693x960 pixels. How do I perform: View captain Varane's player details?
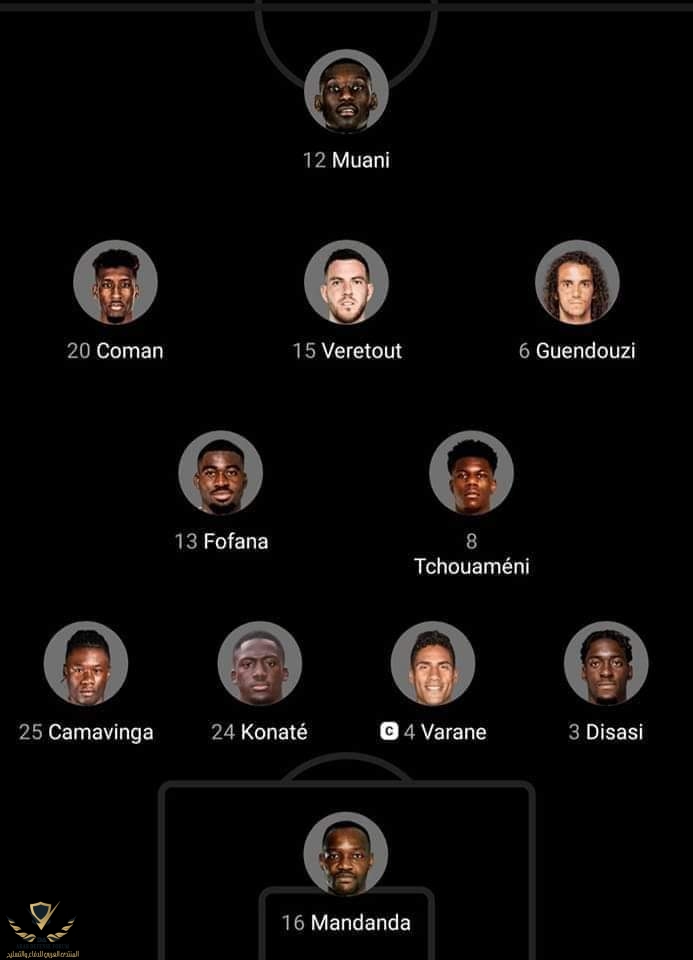[432, 664]
